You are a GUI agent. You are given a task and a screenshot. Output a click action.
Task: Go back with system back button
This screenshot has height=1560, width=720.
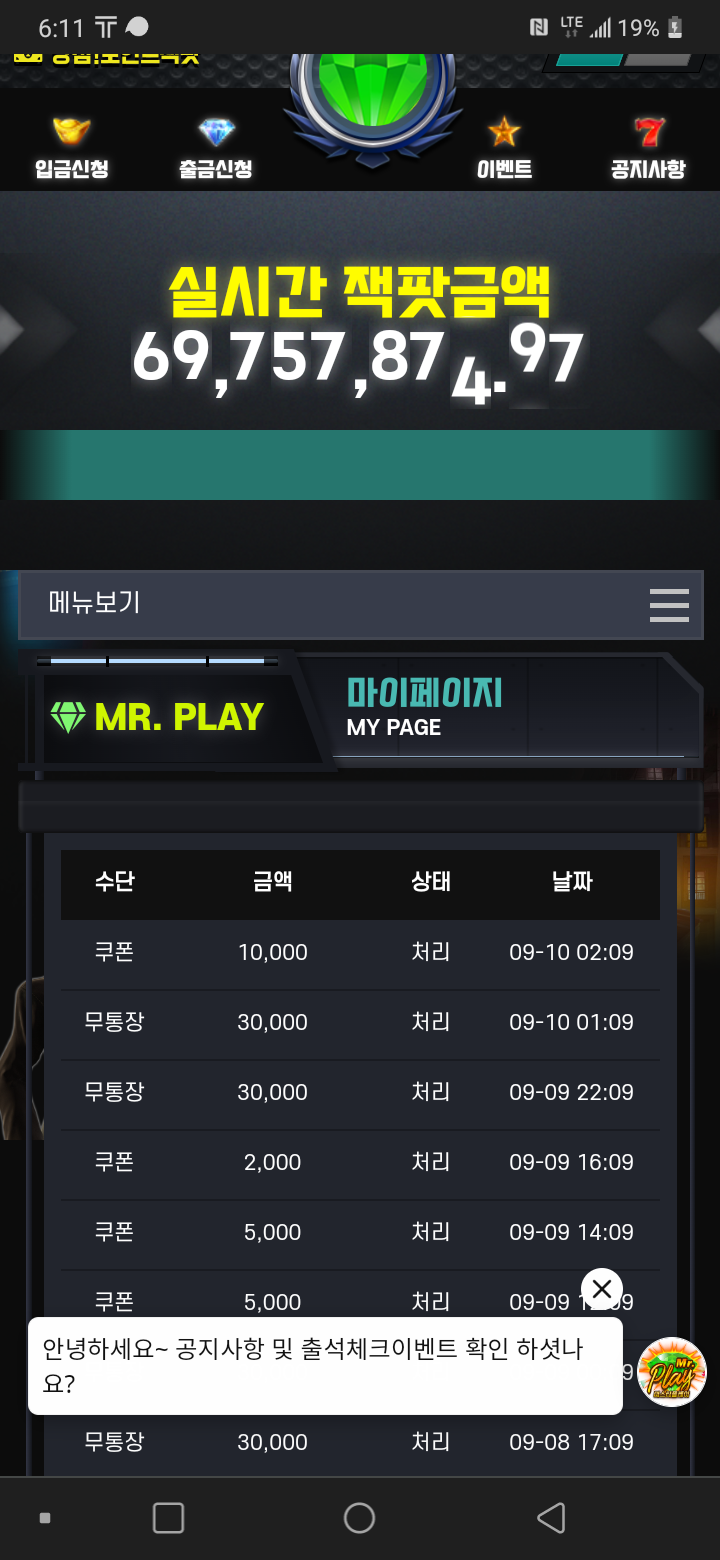(x=551, y=1517)
